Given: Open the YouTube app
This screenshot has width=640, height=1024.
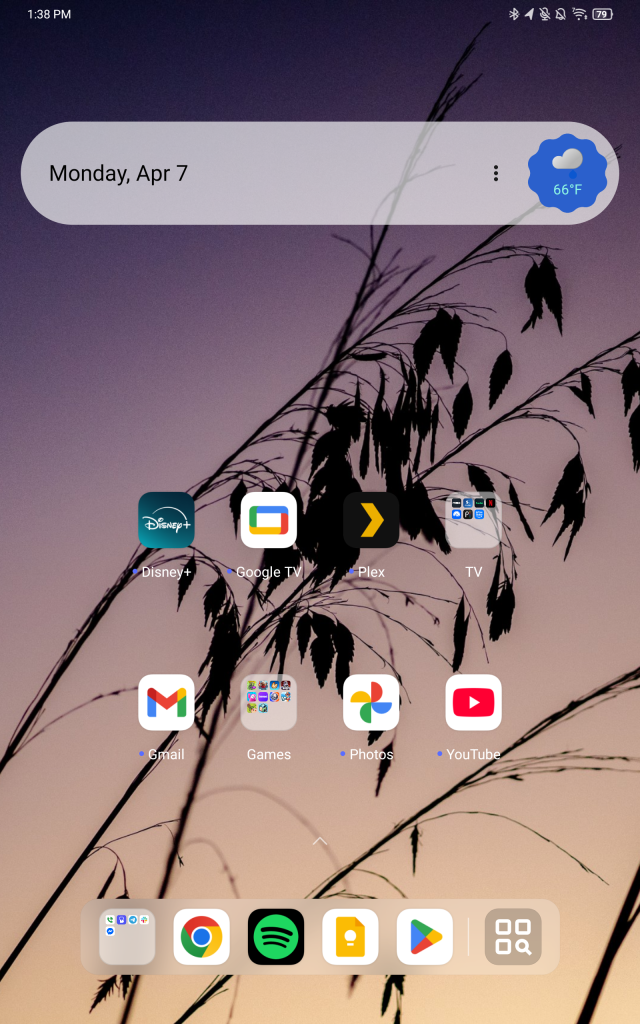Looking at the screenshot, I should [x=473, y=702].
